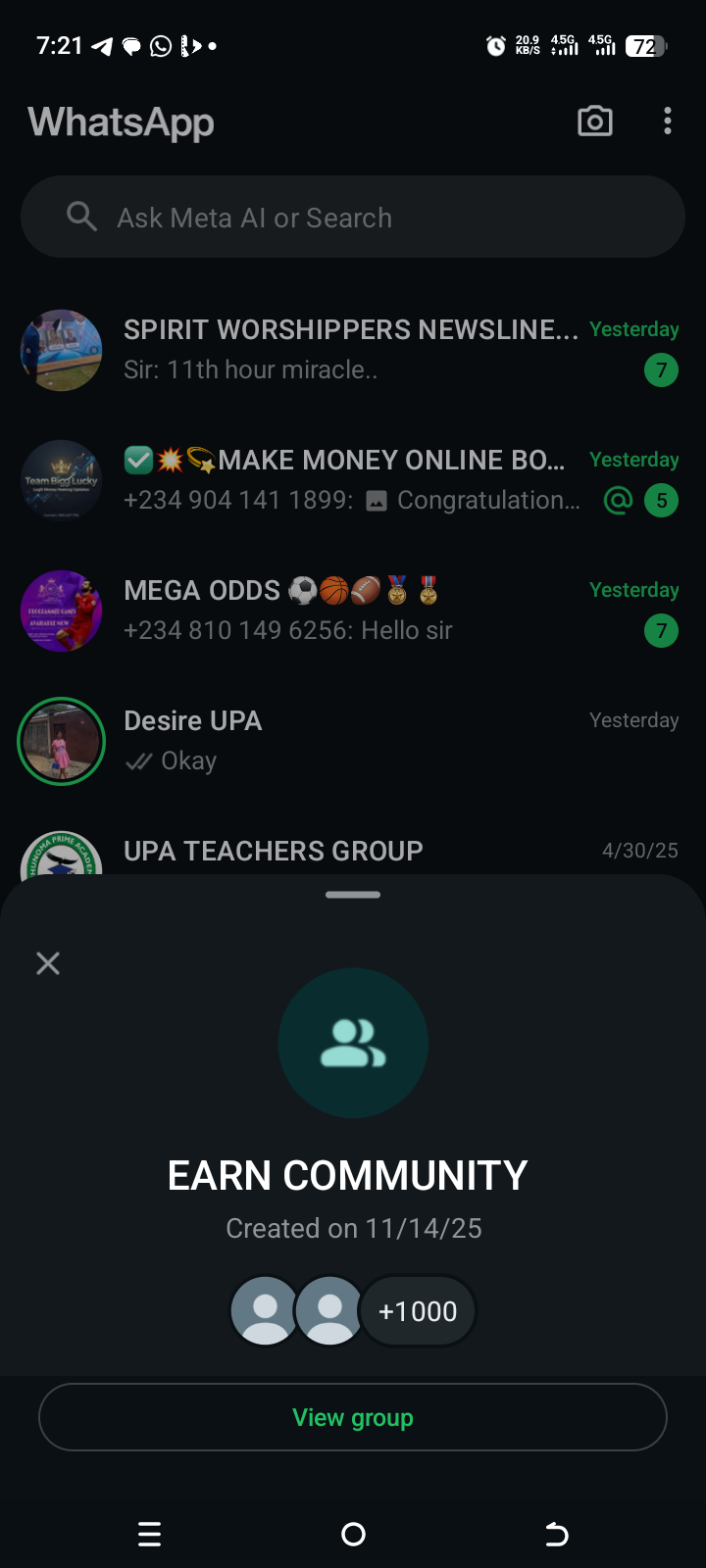Viewport: 706px width, 1568px height.
Task: Open MAKE MONEY ONLINE group chat
Action: click(x=351, y=480)
